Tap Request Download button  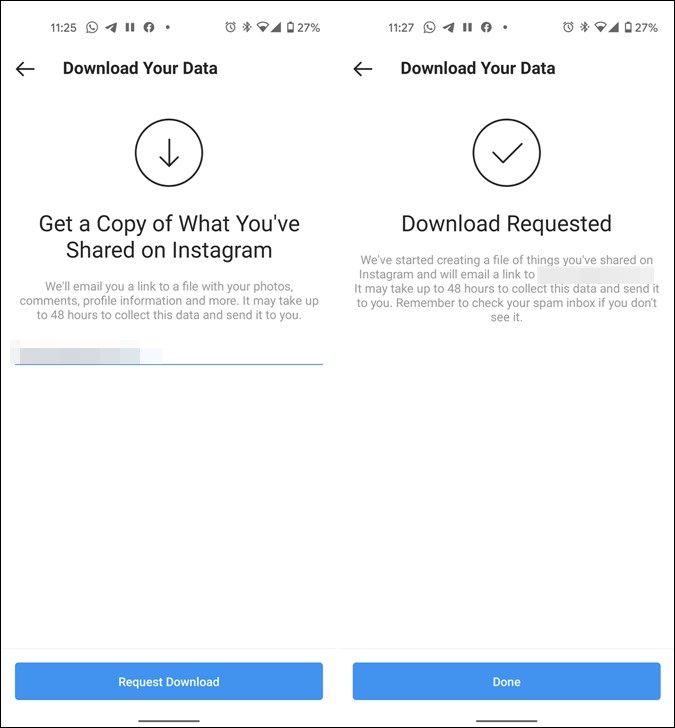pyautogui.click(x=168, y=681)
